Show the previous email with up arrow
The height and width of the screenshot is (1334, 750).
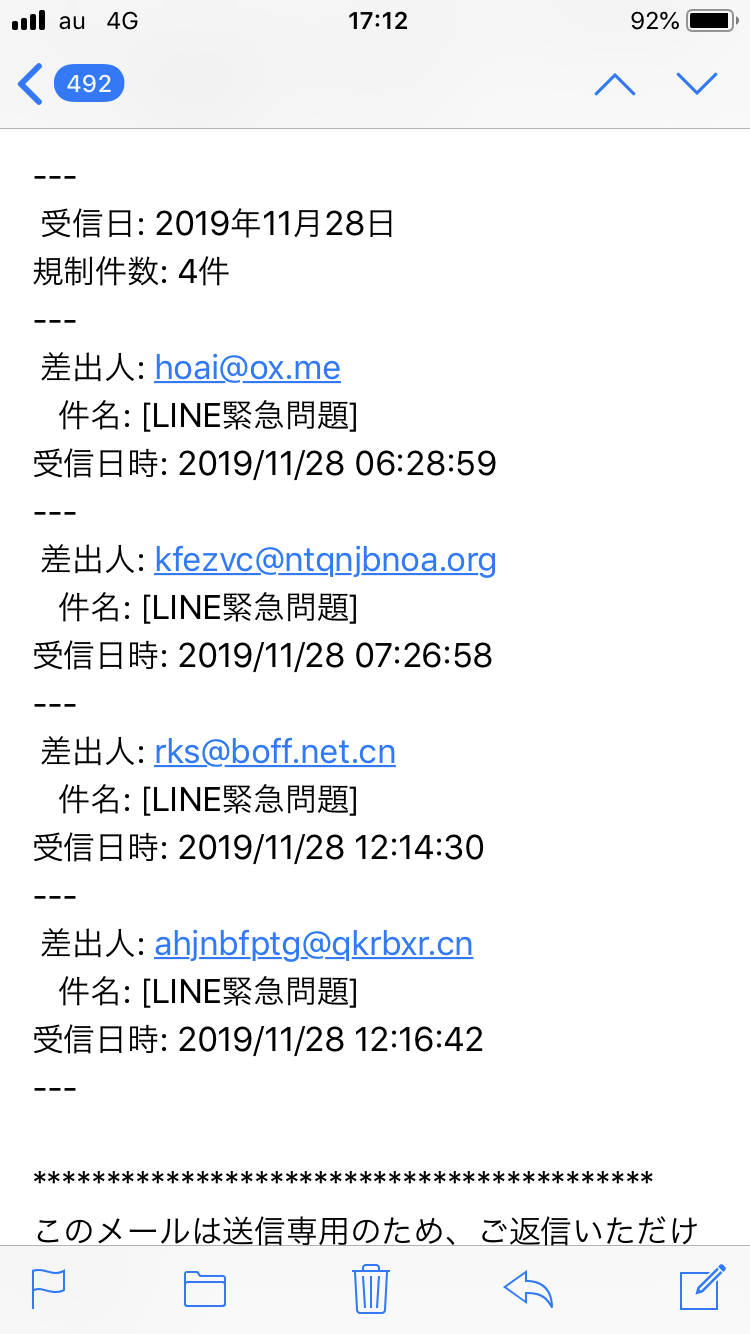[615, 84]
